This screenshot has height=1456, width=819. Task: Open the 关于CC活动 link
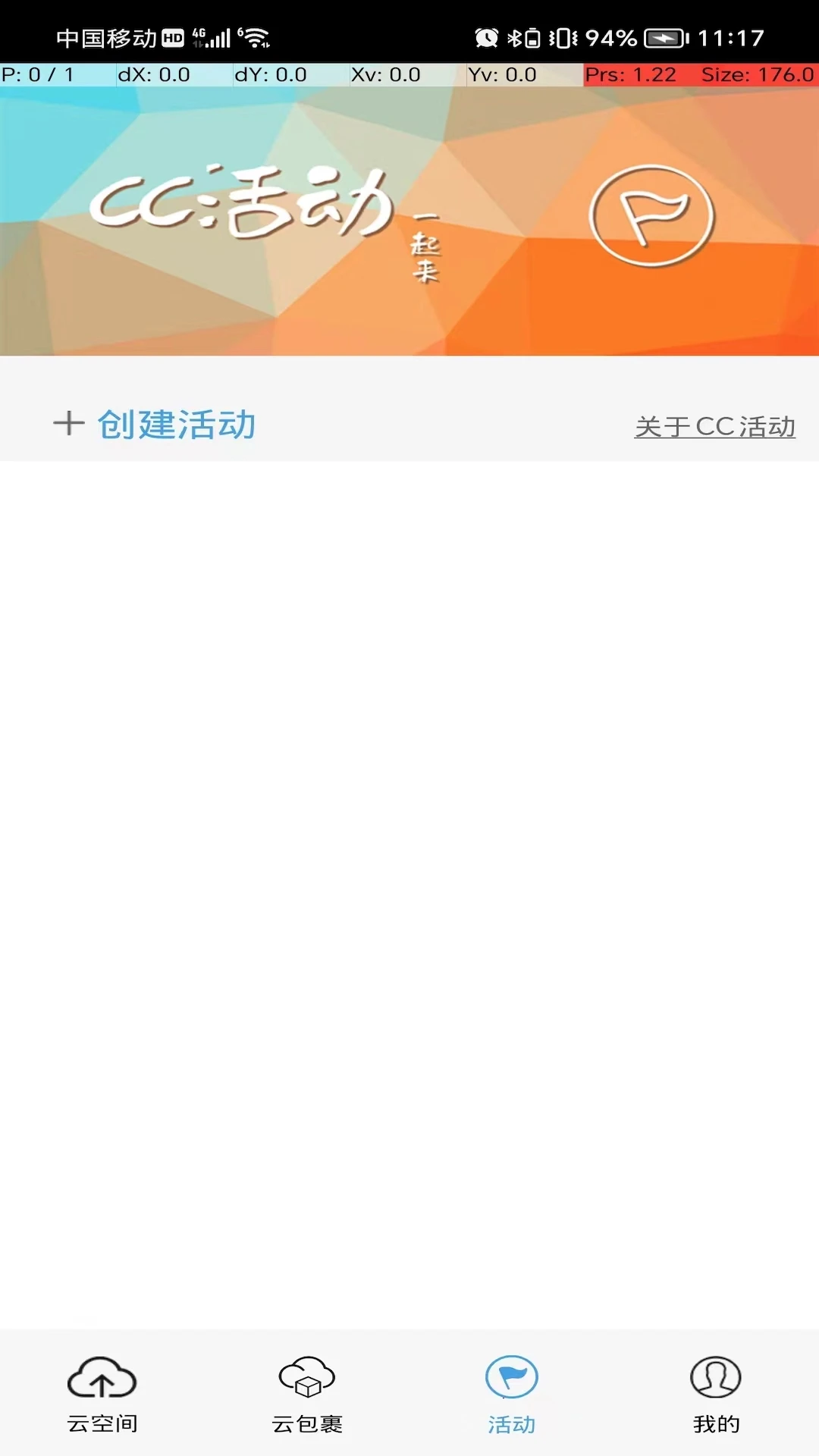click(x=714, y=426)
